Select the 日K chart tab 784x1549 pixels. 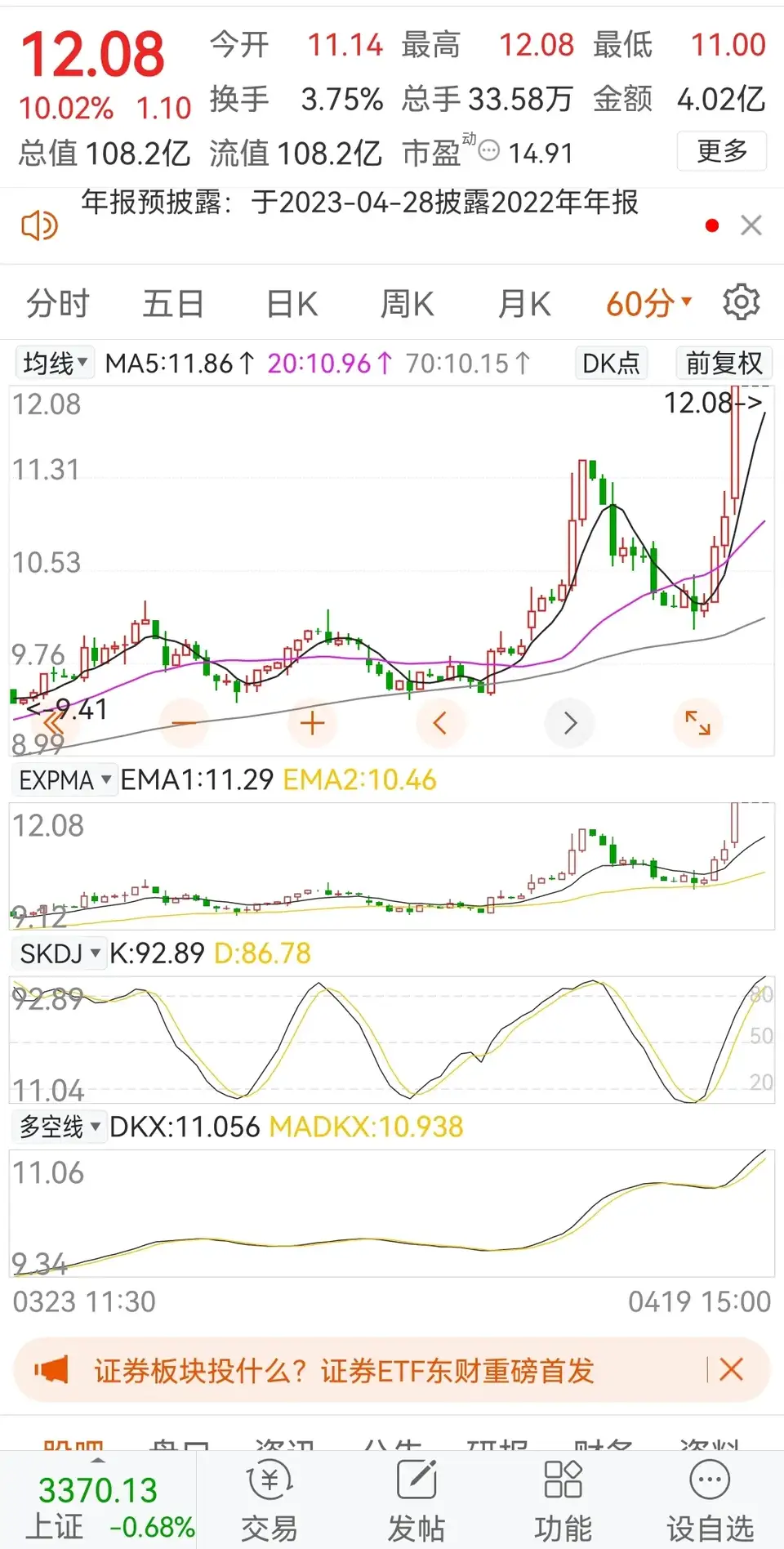coord(292,304)
